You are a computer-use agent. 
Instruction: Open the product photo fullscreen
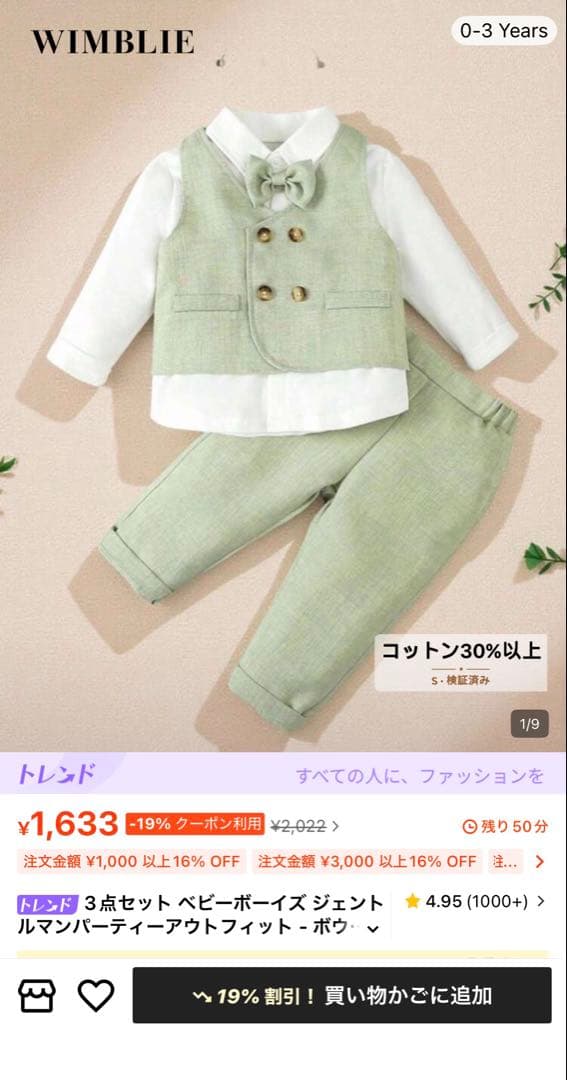(x=283, y=375)
